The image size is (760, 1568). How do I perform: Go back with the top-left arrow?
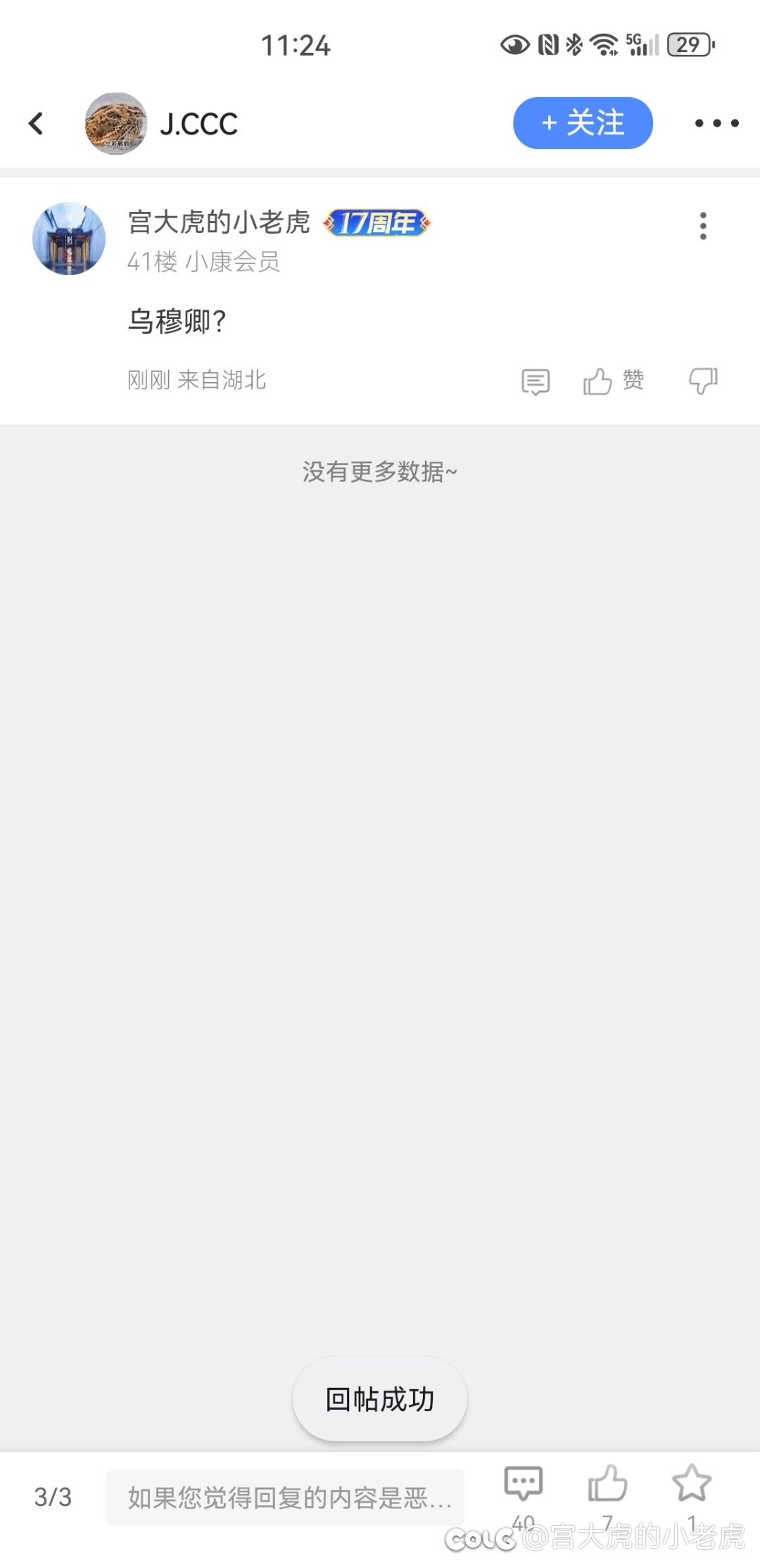pos(37,123)
